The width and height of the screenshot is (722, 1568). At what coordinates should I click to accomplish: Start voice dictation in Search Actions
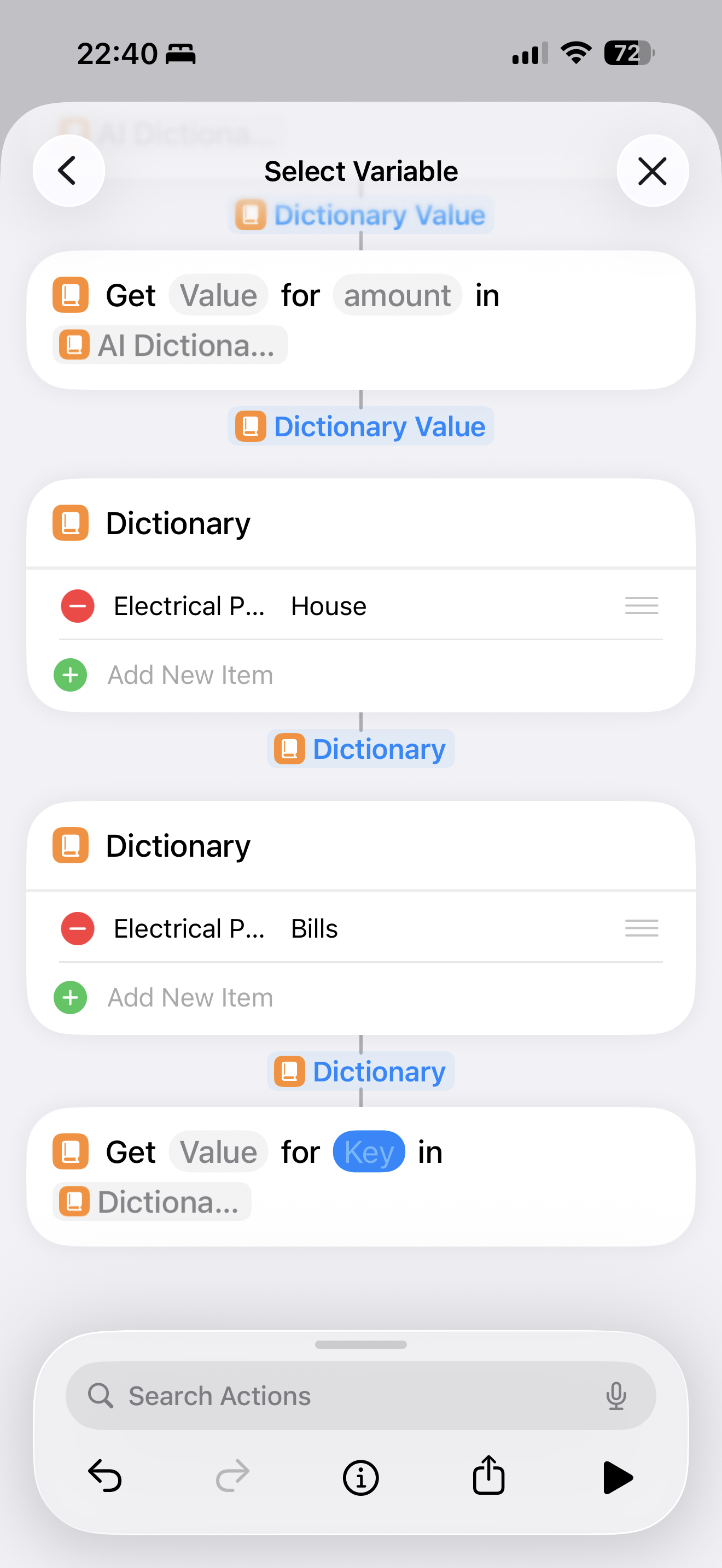pos(615,1395)
